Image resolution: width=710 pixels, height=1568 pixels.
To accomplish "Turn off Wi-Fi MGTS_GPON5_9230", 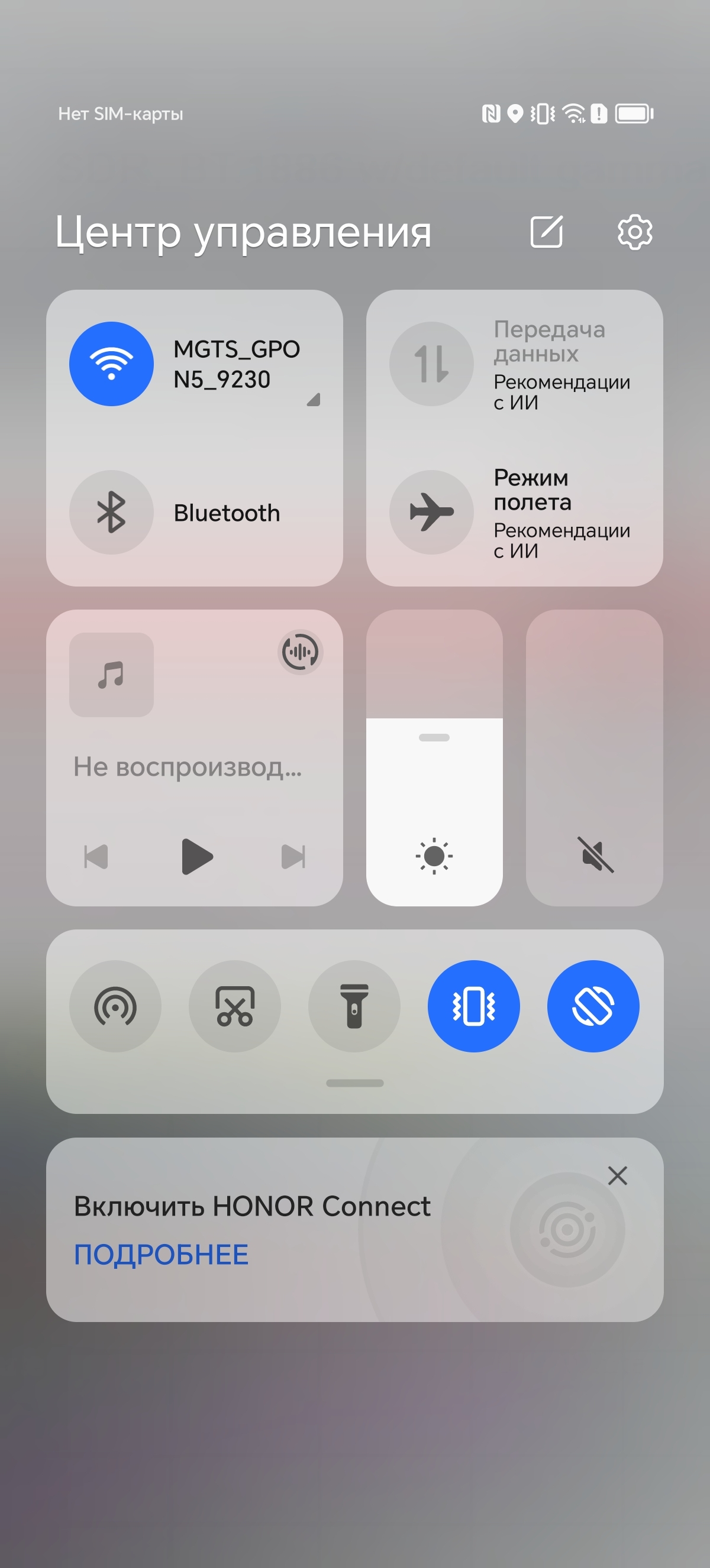I will coord(111,364).
